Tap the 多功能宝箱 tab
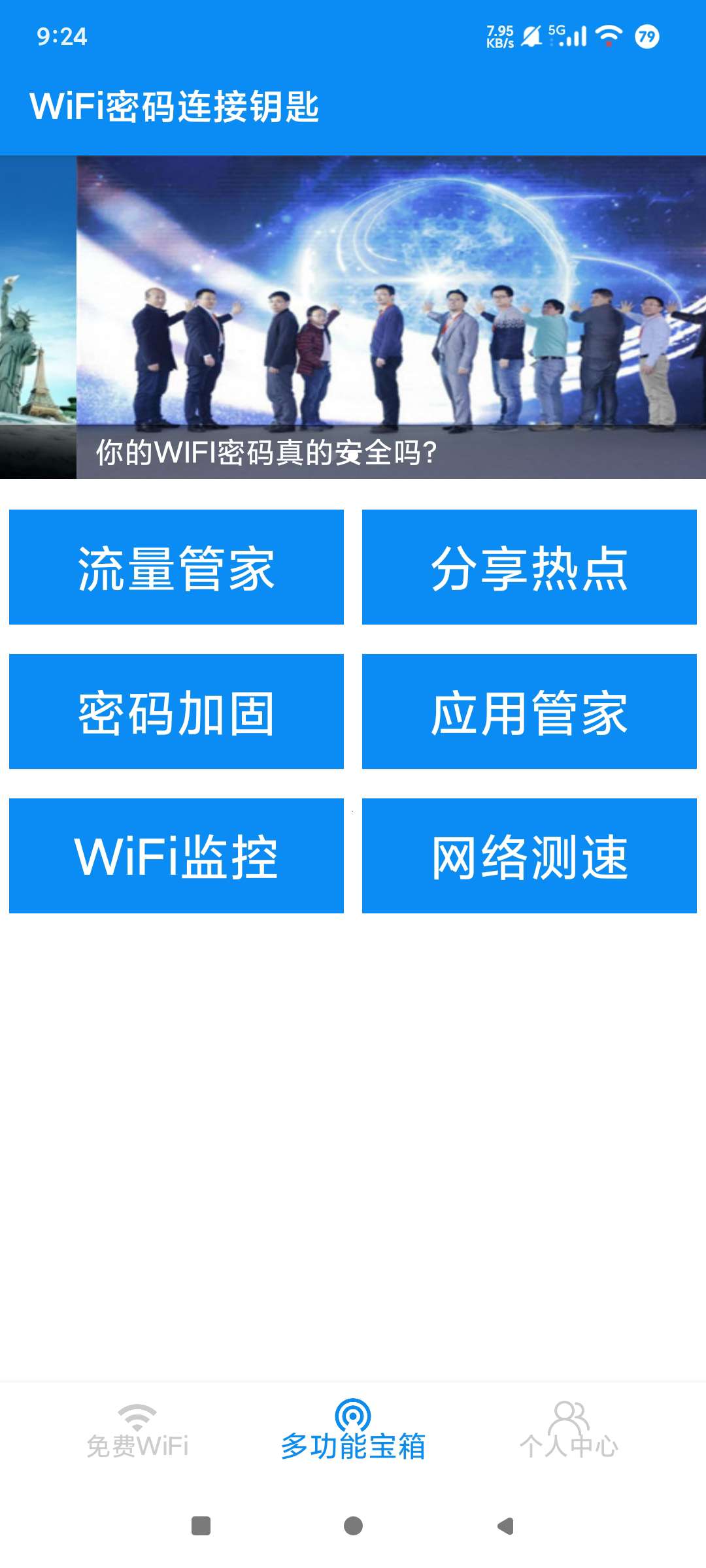The height and width of the screenshot is (1568, 706). pyautogui.click(x=353, y=1431)
